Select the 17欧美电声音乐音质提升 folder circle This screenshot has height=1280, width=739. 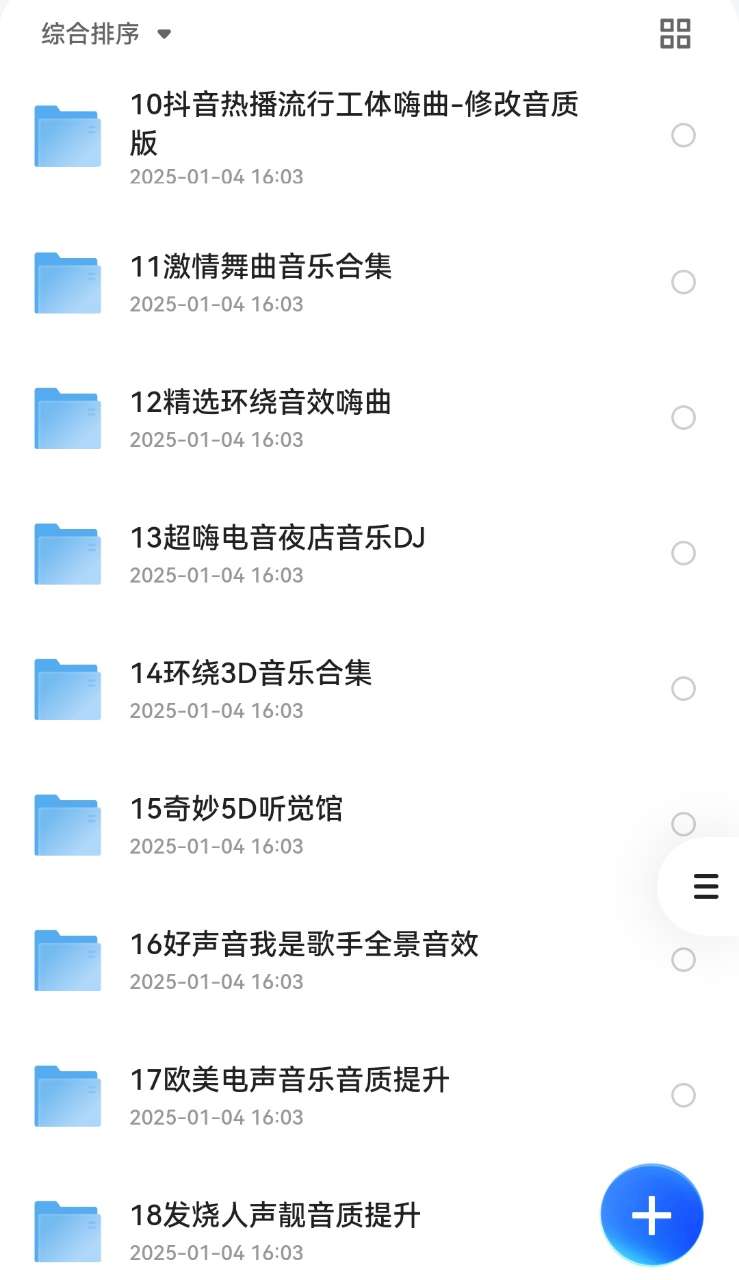(683, 1096)
